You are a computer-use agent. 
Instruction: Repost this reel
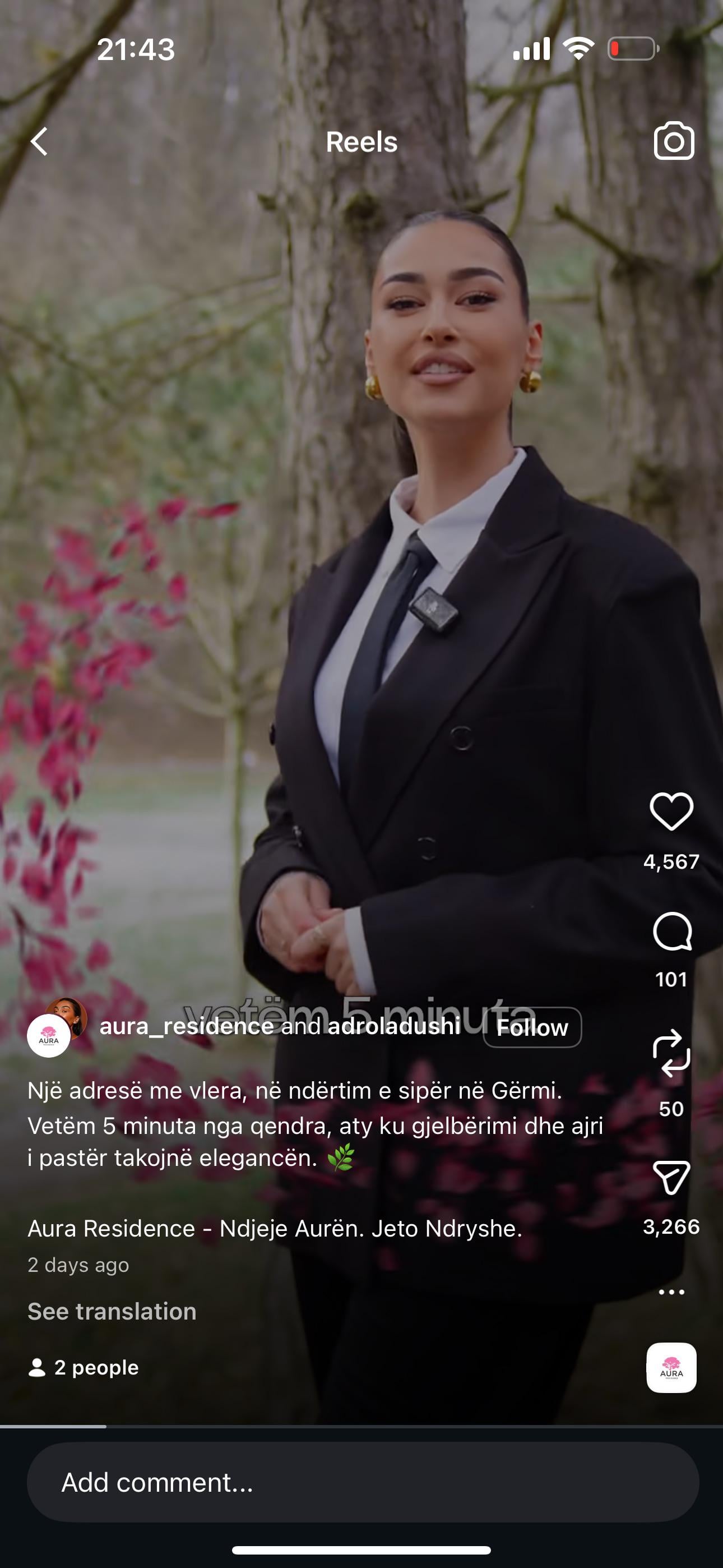(671, 1053)
